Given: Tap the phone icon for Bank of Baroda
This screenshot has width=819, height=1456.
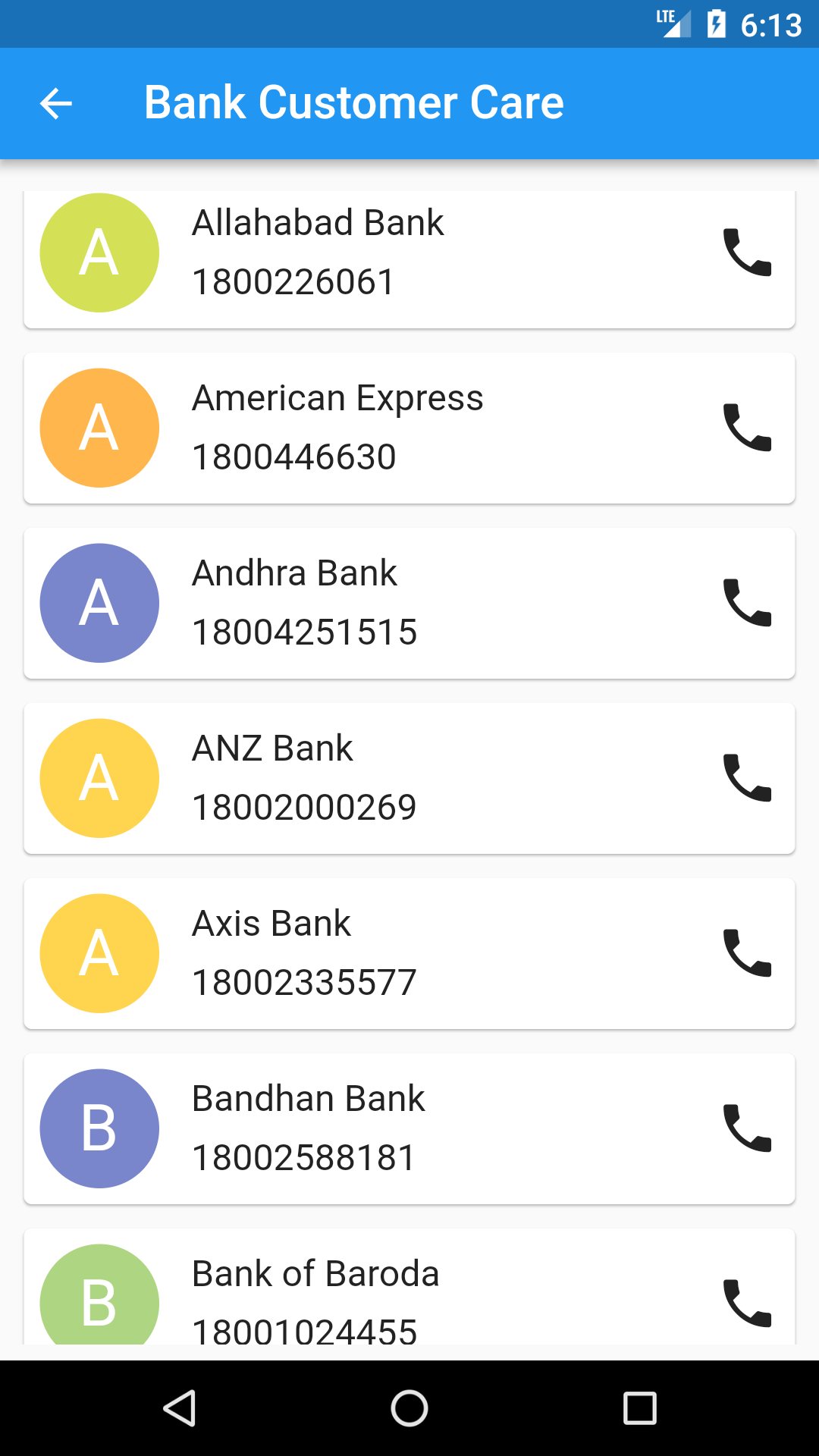Looking at the screenshot, I should pyautogui.click(x=747, y=1304).
